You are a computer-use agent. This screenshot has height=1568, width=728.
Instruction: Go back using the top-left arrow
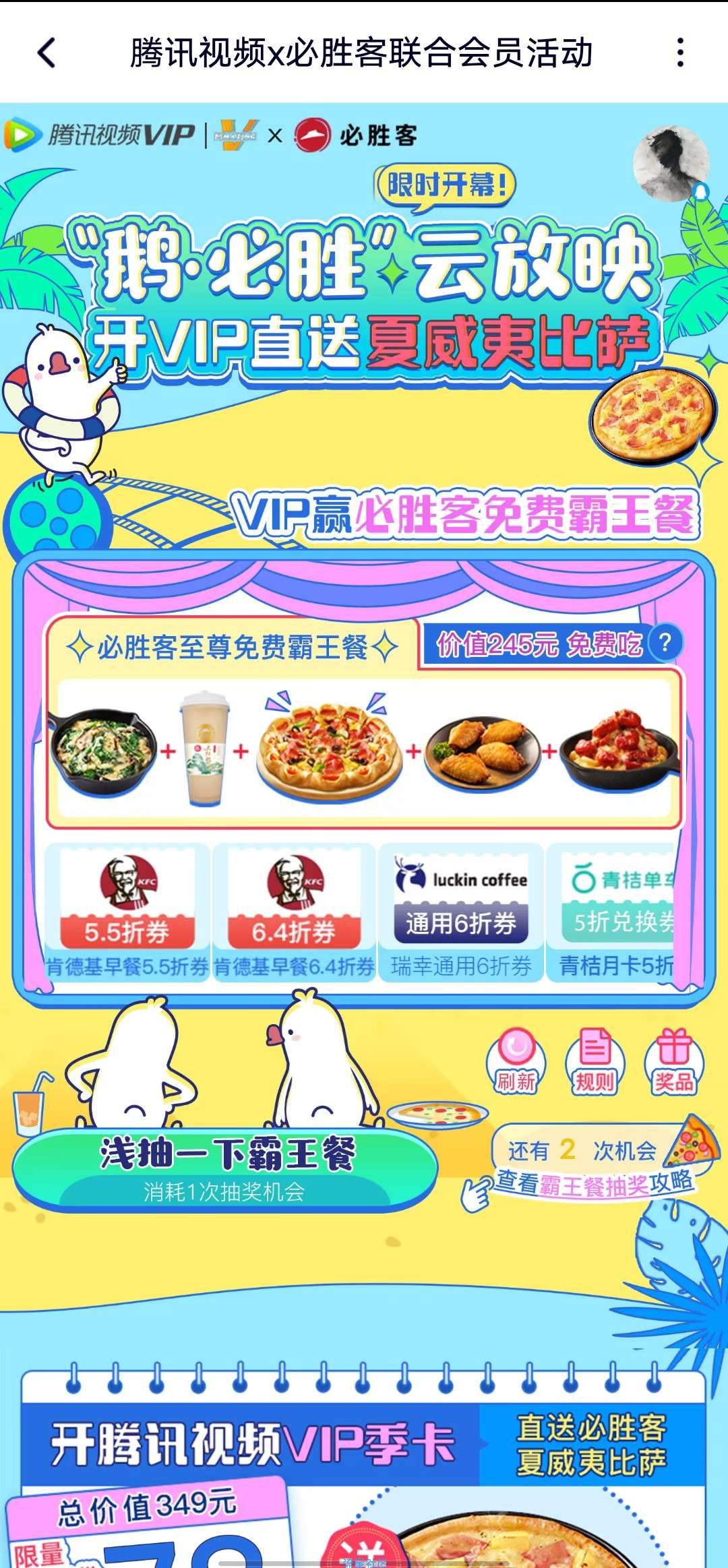click(46, 53)
